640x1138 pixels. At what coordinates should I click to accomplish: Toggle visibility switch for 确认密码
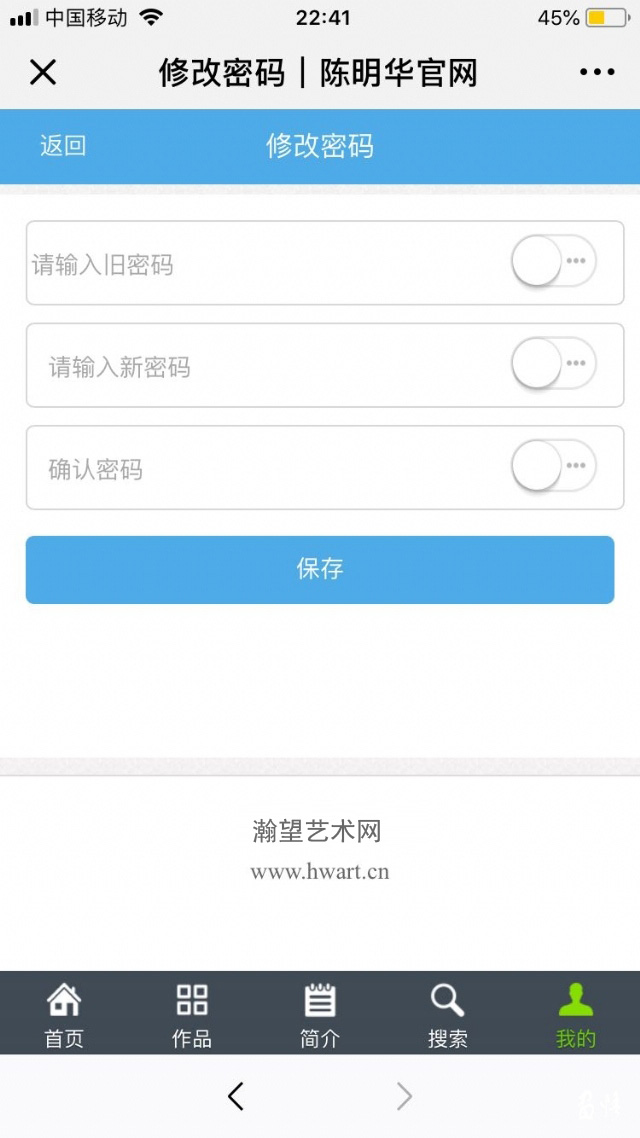click(554, 466)
